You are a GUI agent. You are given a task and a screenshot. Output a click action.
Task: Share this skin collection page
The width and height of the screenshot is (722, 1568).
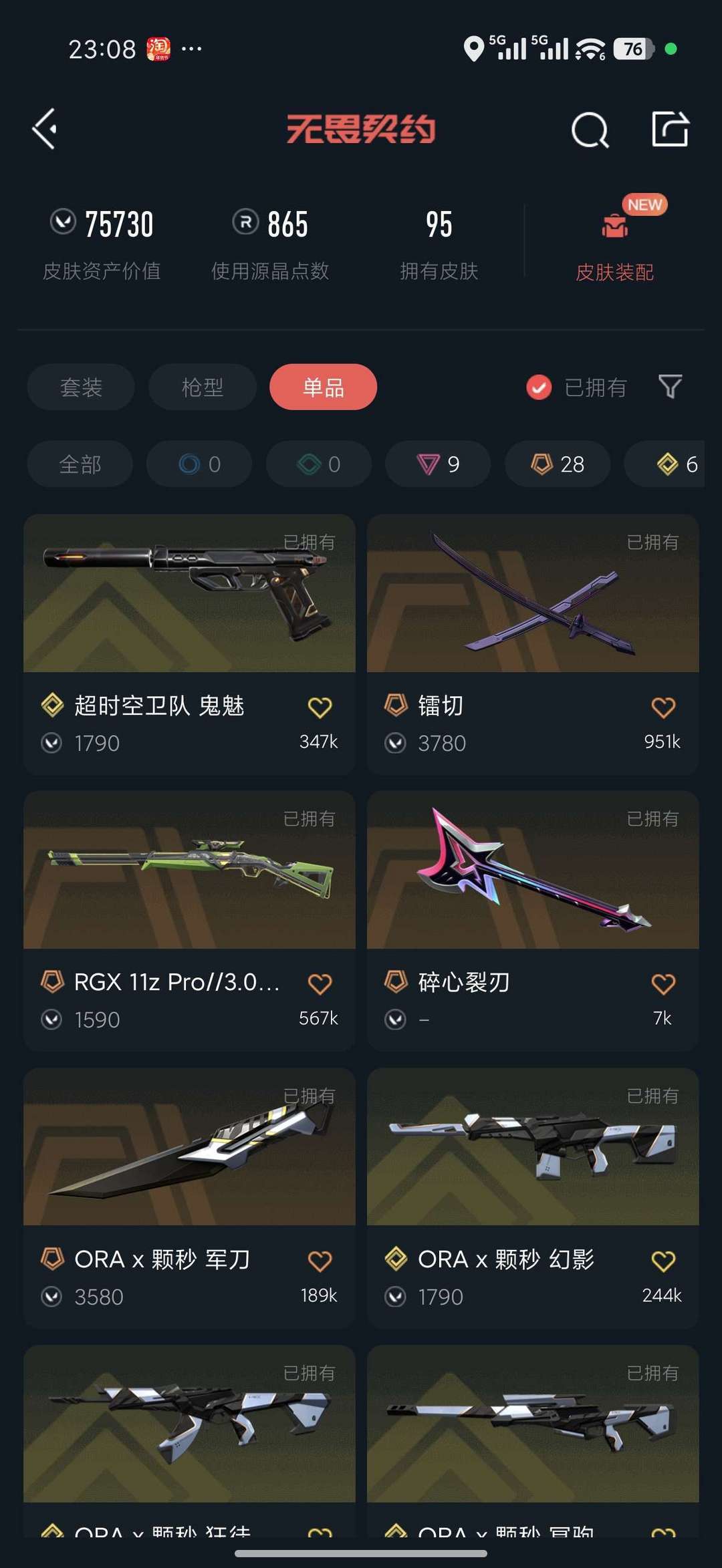coord(670,129)
